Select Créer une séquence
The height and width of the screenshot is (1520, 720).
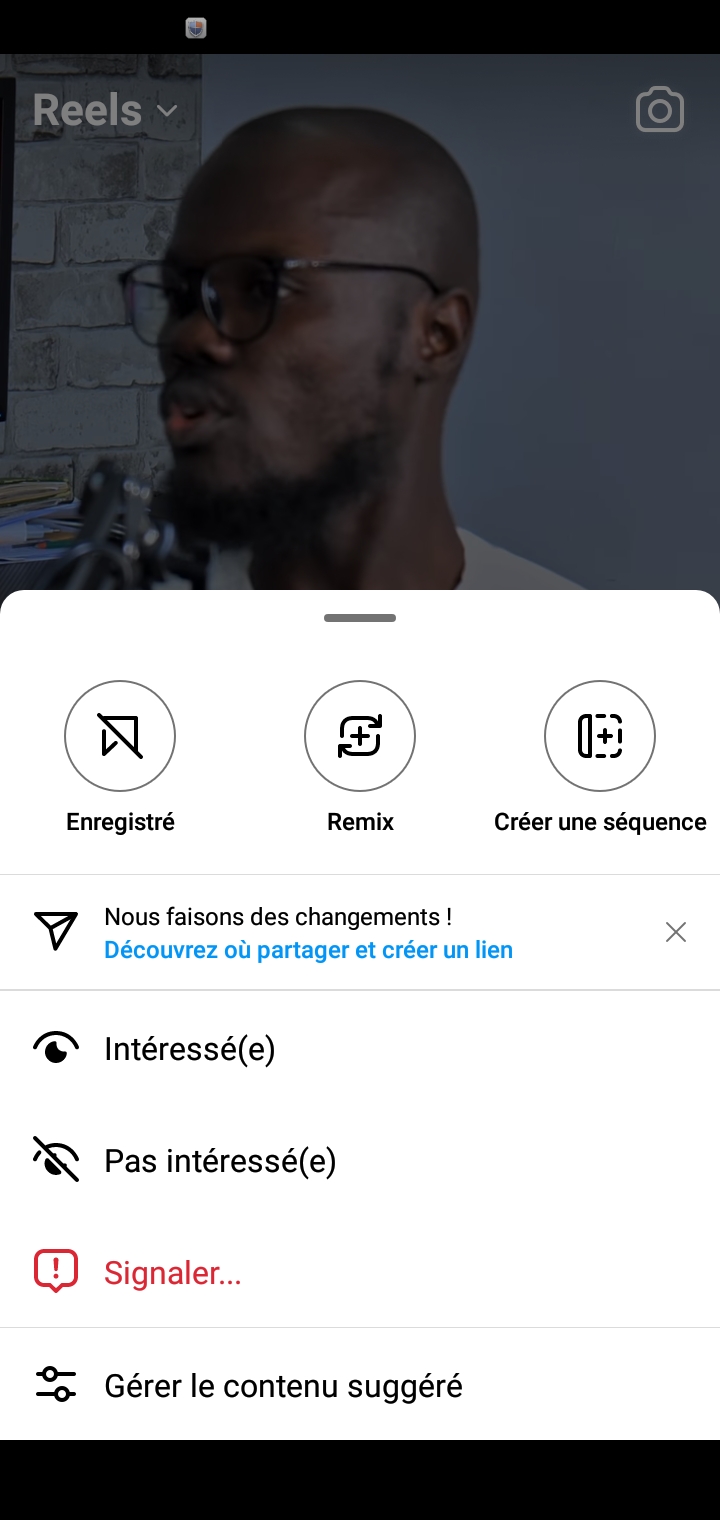[x=600, y=736]
